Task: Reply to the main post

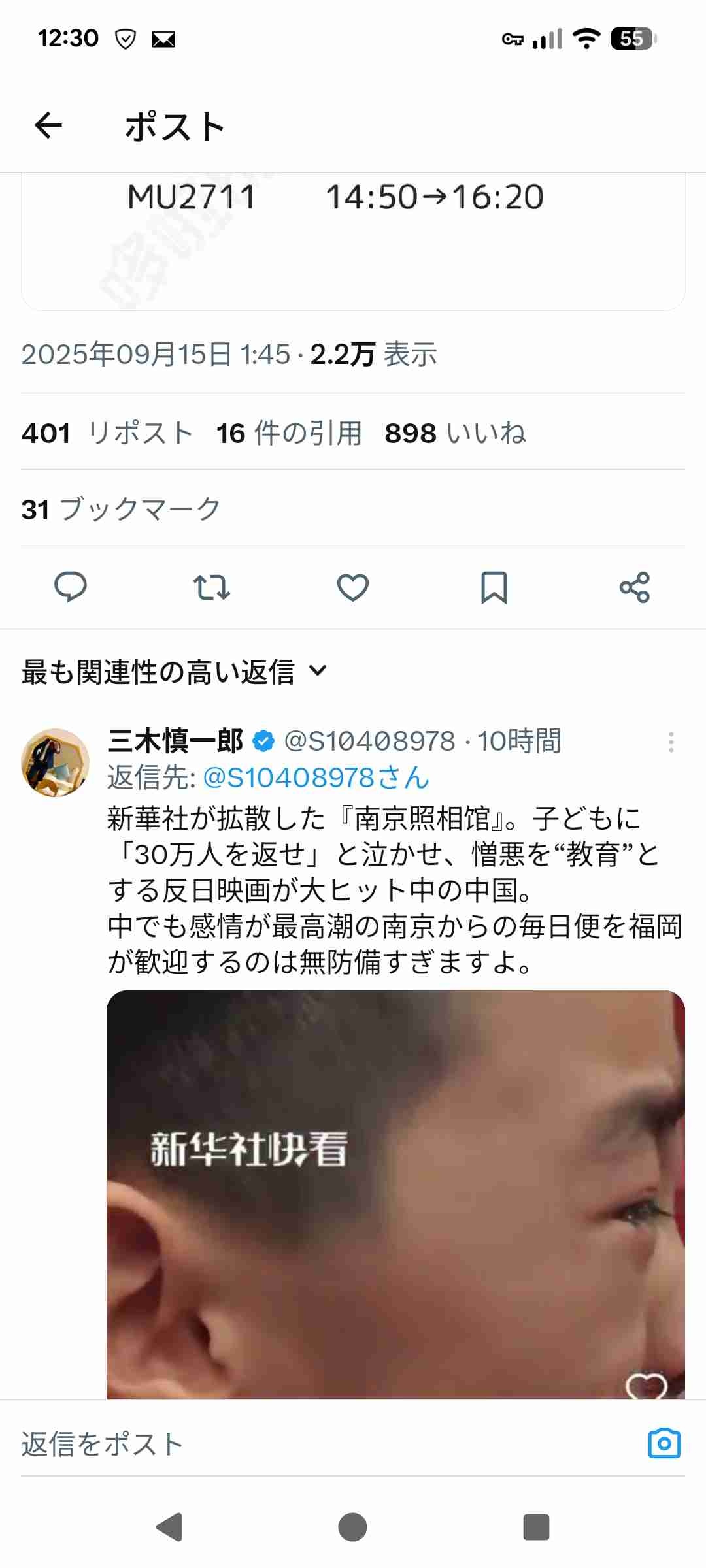Action: [71, 587]
